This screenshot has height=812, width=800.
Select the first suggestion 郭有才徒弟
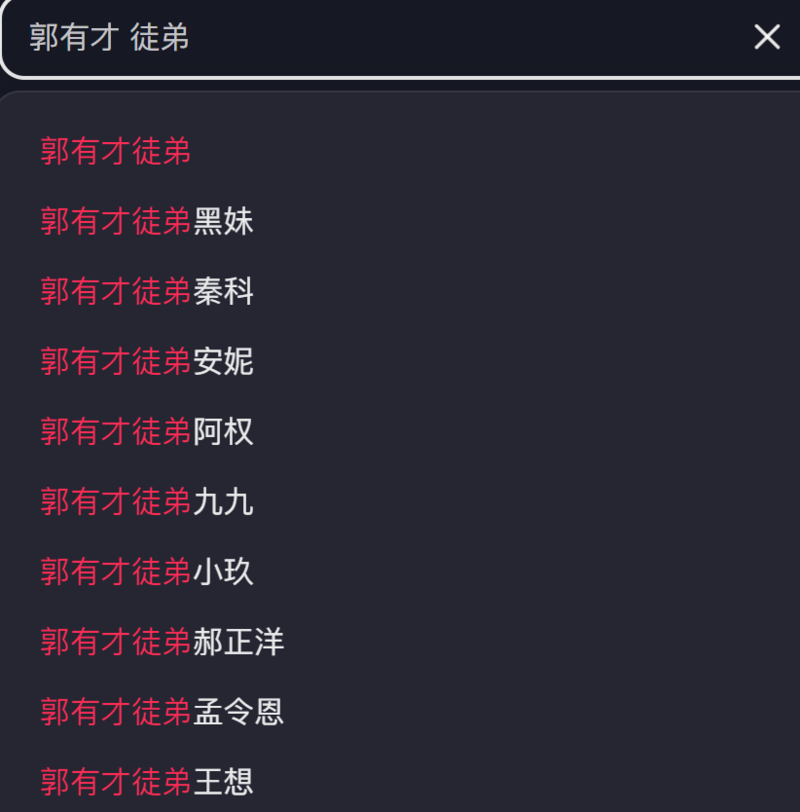pos(116,152)
